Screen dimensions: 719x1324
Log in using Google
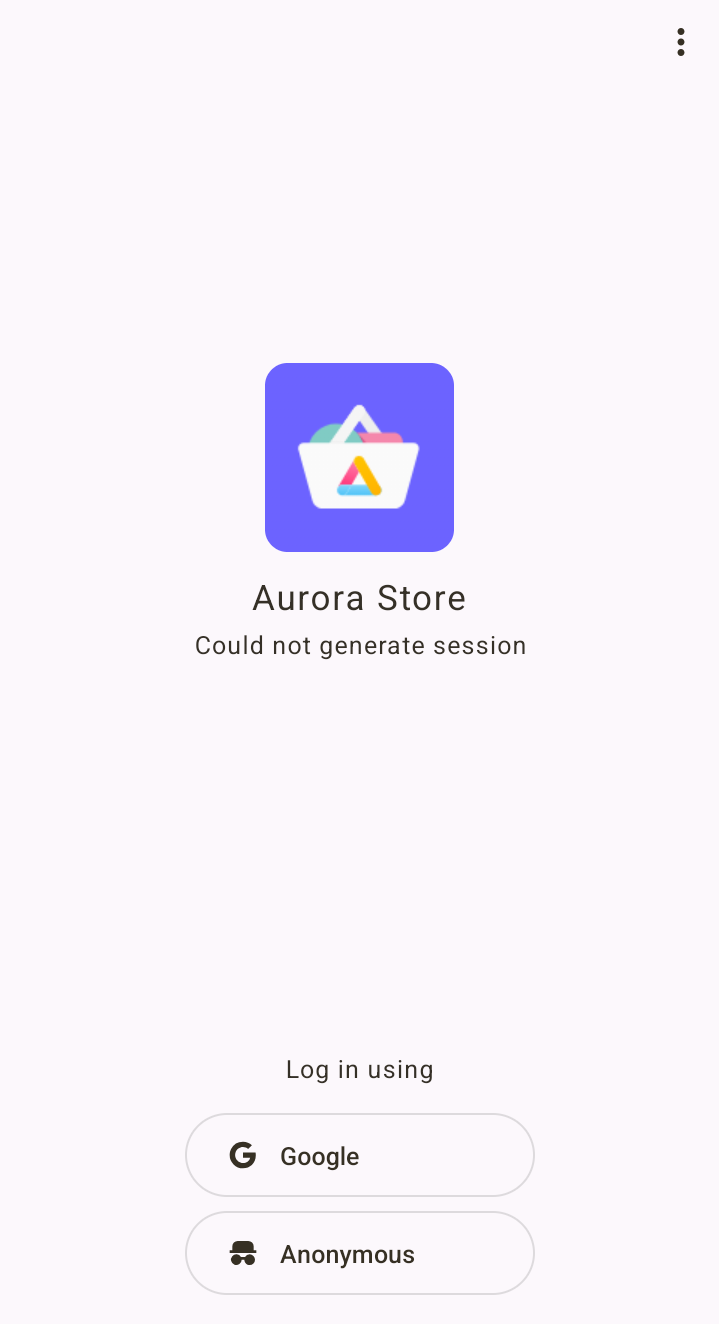click(360, 1155)
